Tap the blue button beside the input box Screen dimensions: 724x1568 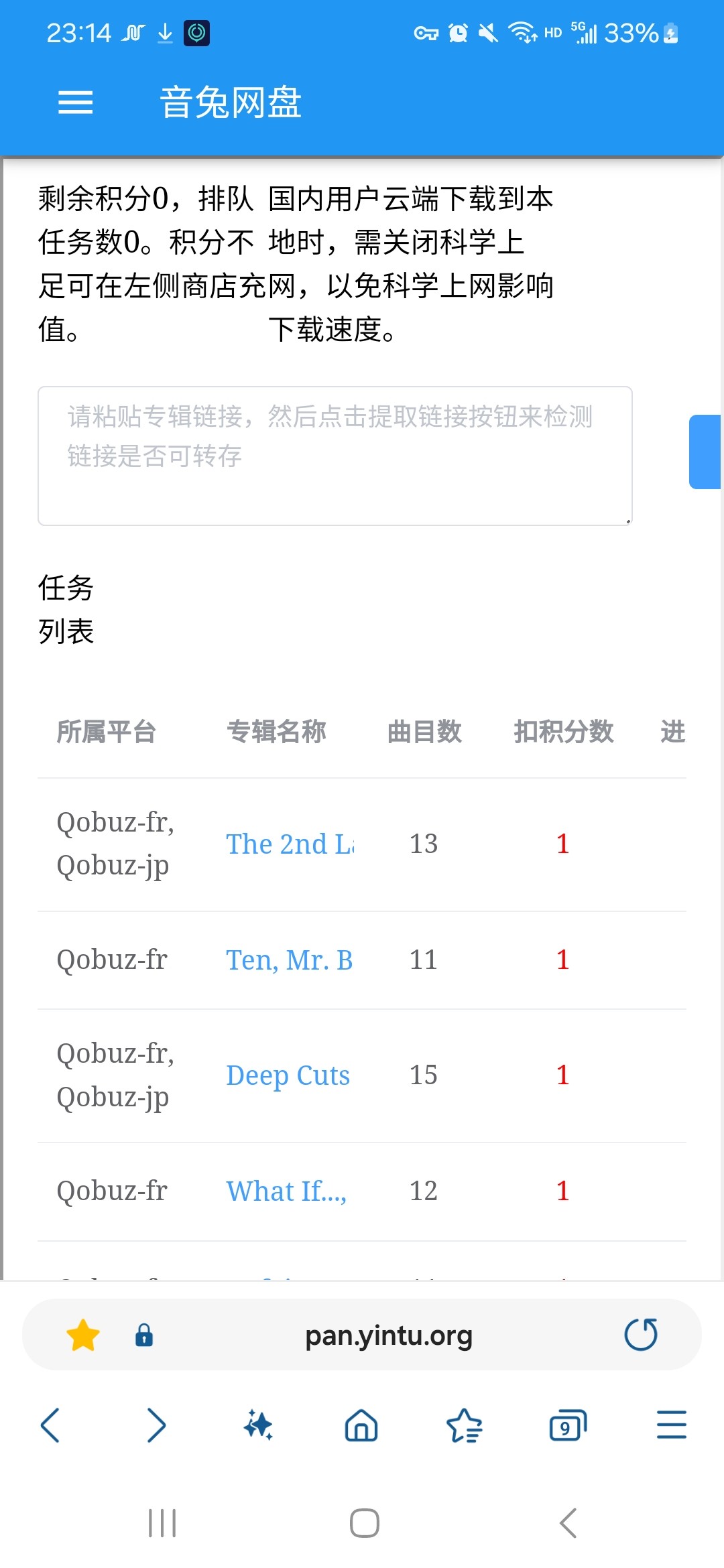click(705, 452)
